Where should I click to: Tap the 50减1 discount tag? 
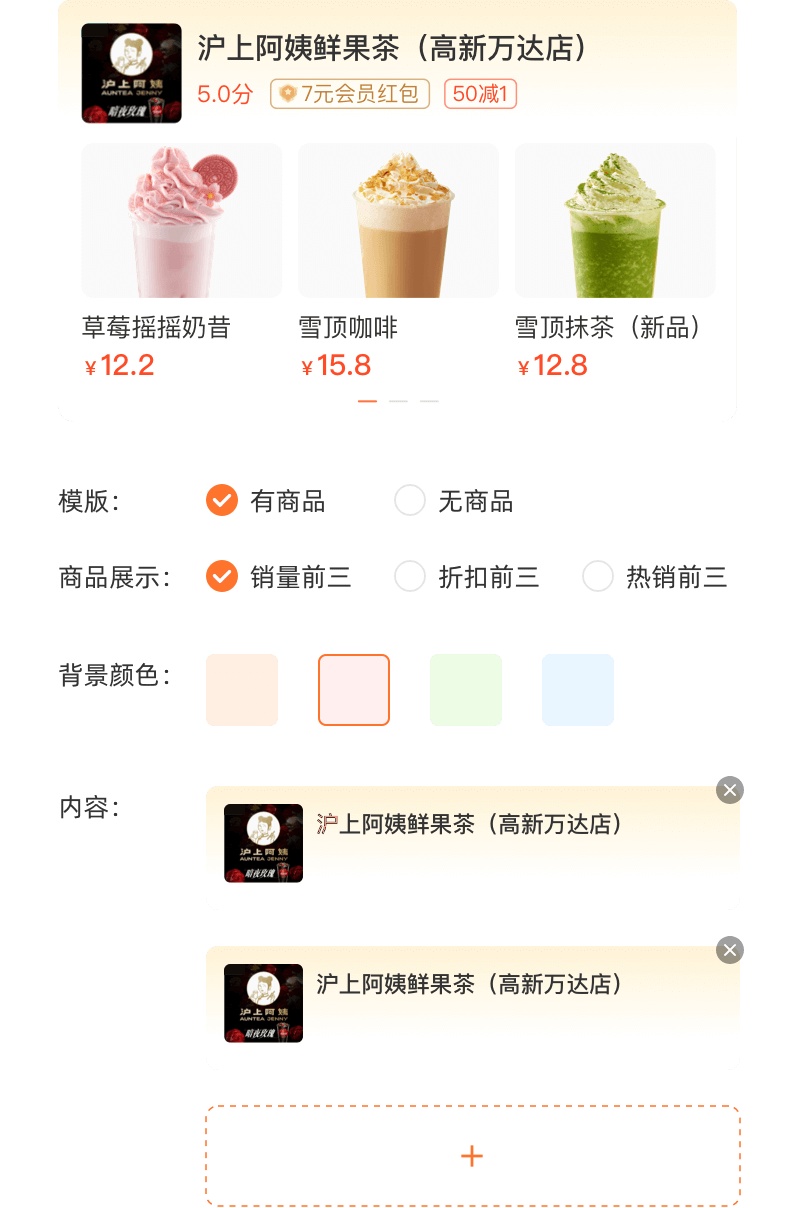pyautogui.click(x=480, y=94)
